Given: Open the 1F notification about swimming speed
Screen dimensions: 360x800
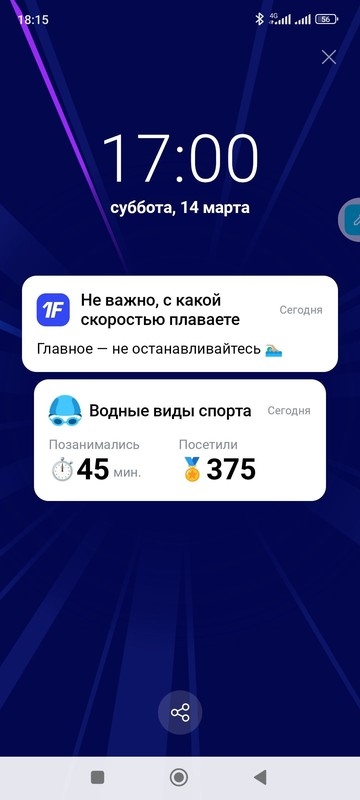Looking at the screenshot, I should click(180, 323).
